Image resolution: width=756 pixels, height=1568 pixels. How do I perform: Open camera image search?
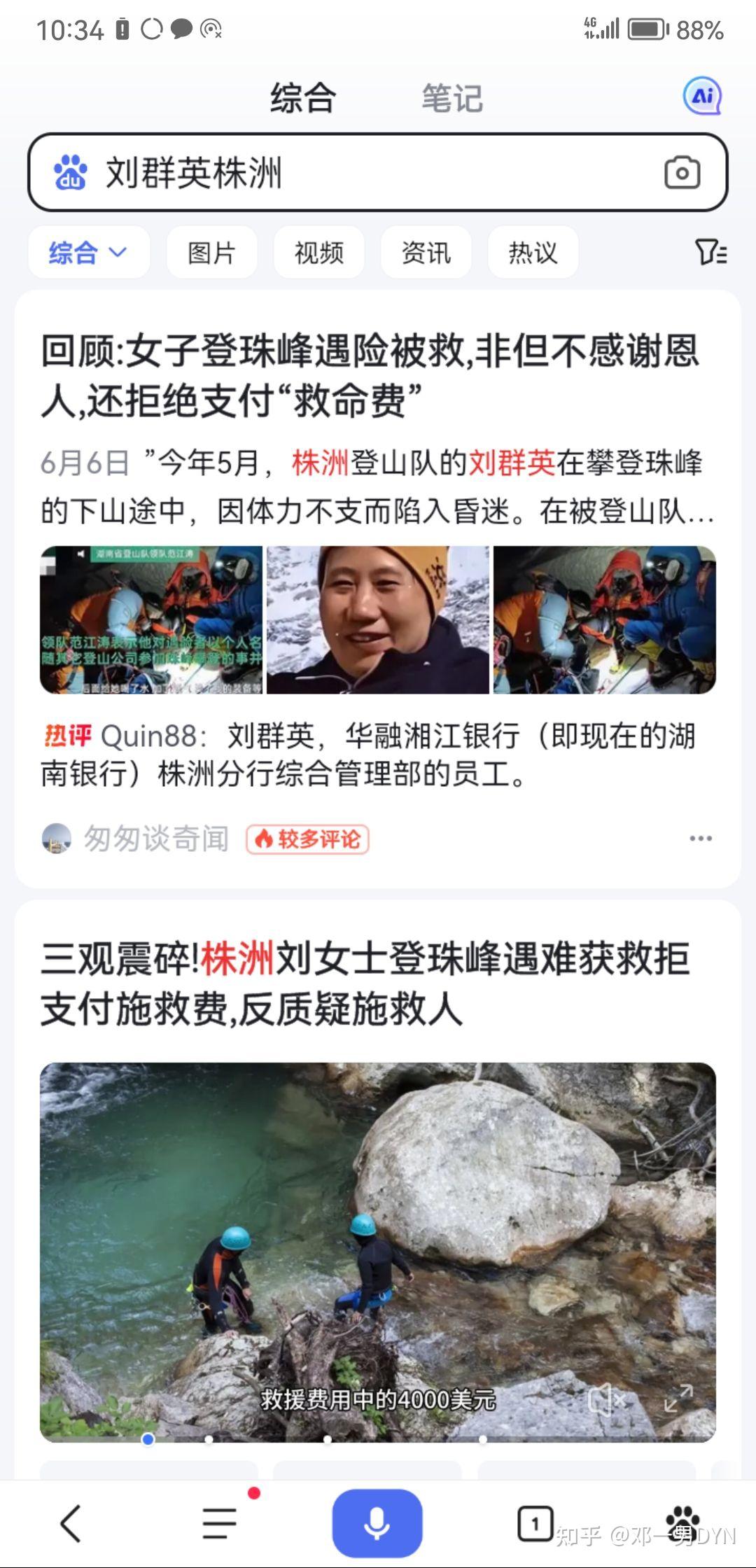tap(682, 173)
